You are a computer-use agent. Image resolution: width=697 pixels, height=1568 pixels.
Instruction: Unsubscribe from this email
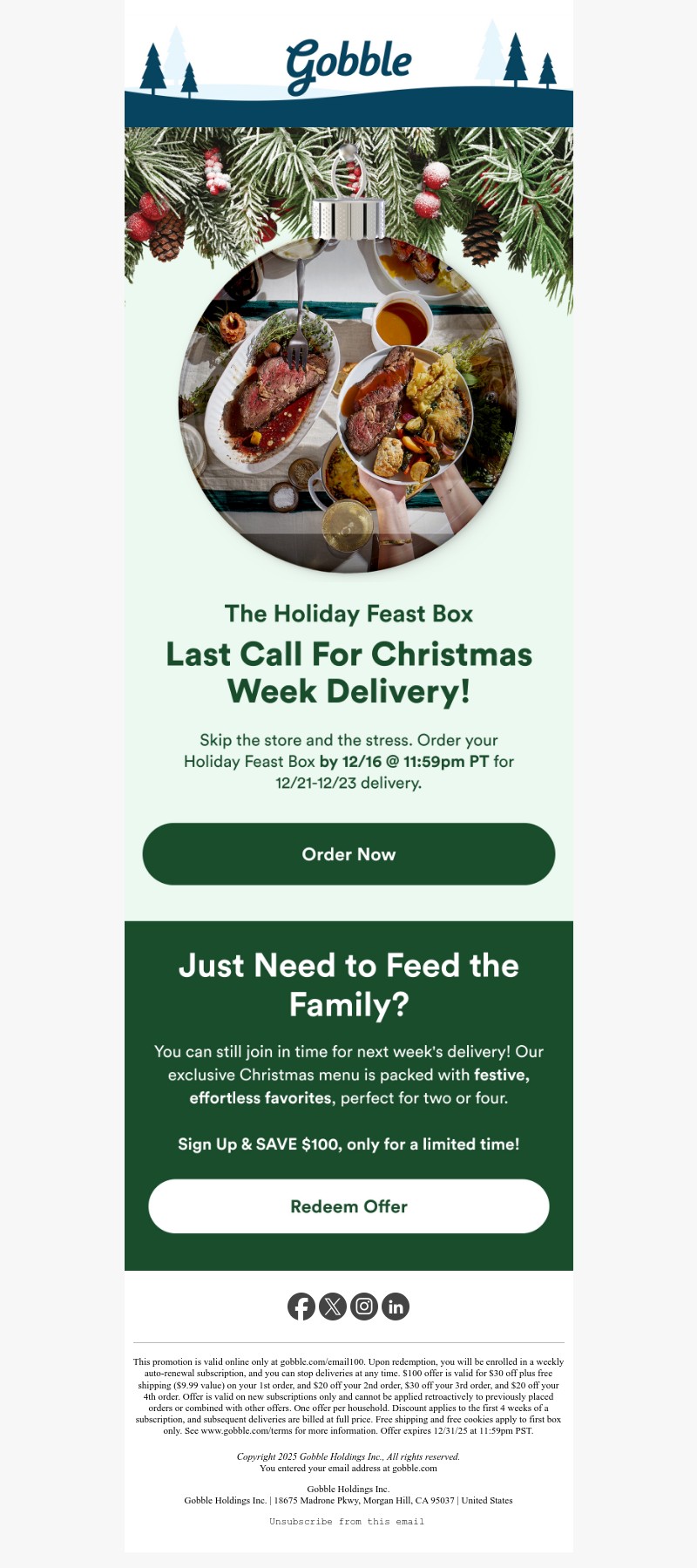pyautogui.click(x=347, y=1521)
